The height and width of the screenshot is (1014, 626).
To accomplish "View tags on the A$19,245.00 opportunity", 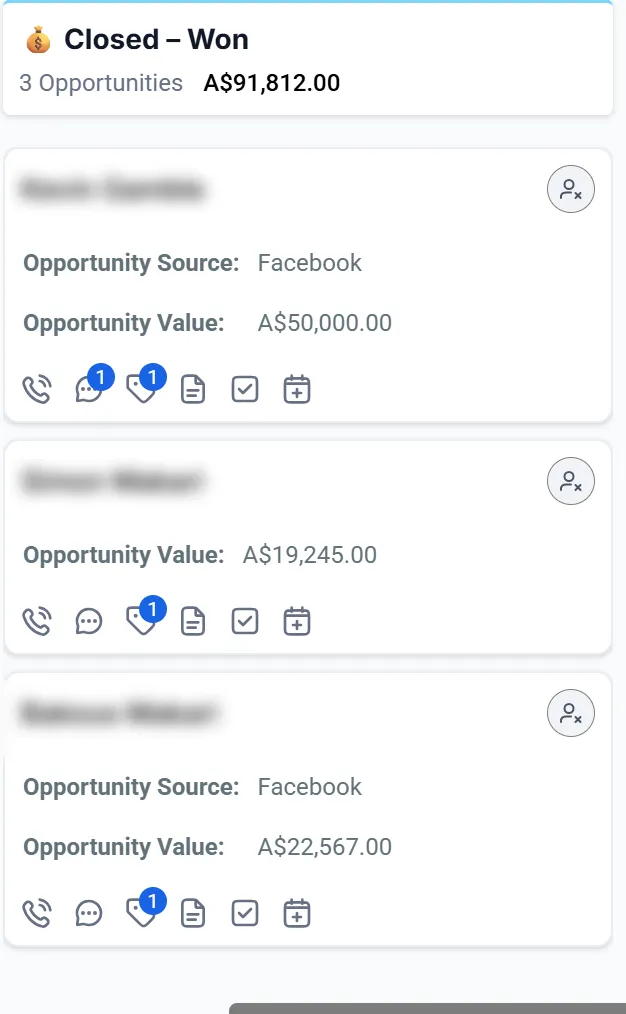I will pyautogui.click(x=141, y=621).
